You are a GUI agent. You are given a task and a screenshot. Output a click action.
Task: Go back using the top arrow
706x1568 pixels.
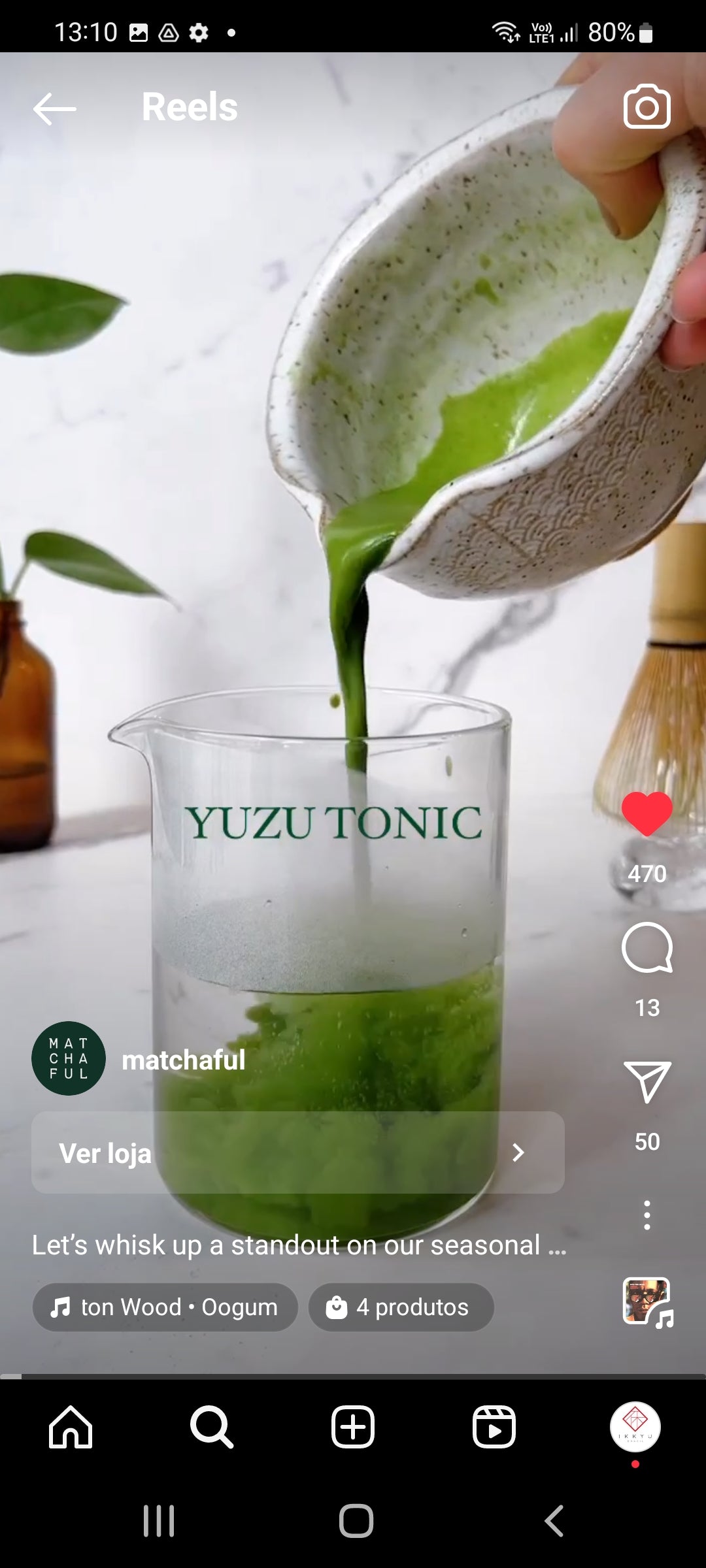[x=55, y=108]
